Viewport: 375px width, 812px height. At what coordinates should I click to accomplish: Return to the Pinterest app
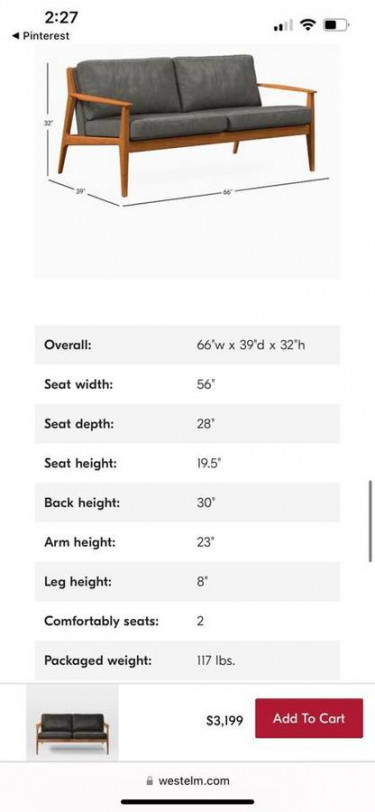[x=40, y=36]
